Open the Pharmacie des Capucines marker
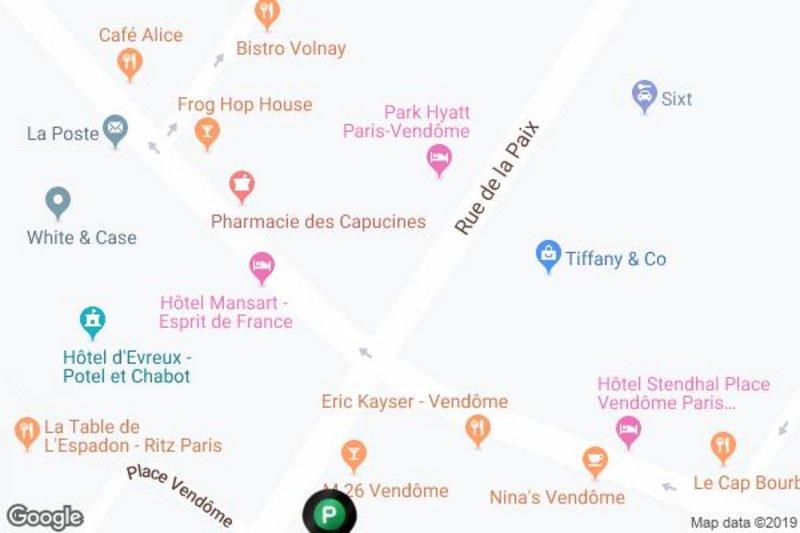The width and height of the screenshot is (800, 533). point(241,186)
